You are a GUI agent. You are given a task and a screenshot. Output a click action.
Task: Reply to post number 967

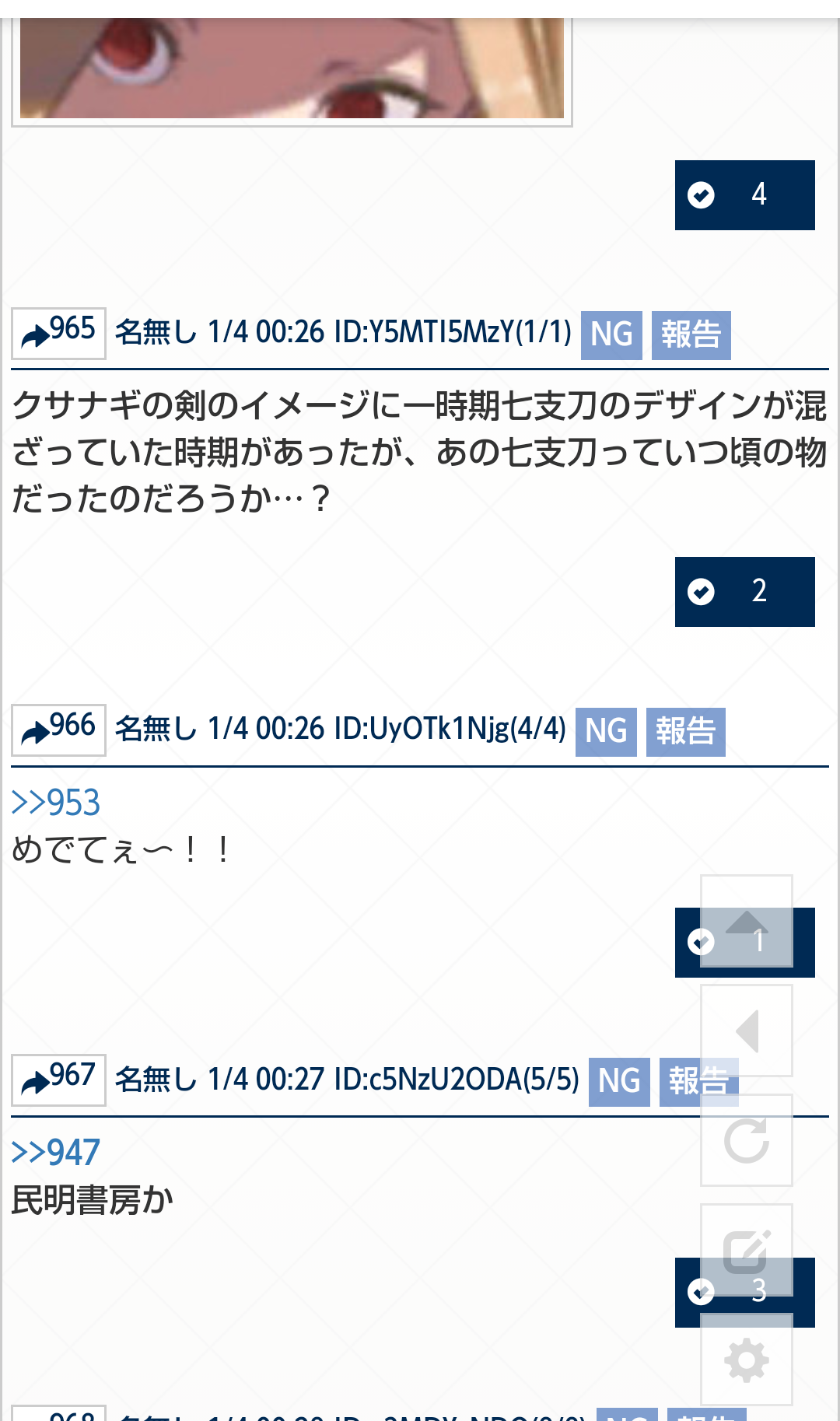pyautogui.click(x=58, y=1080)
